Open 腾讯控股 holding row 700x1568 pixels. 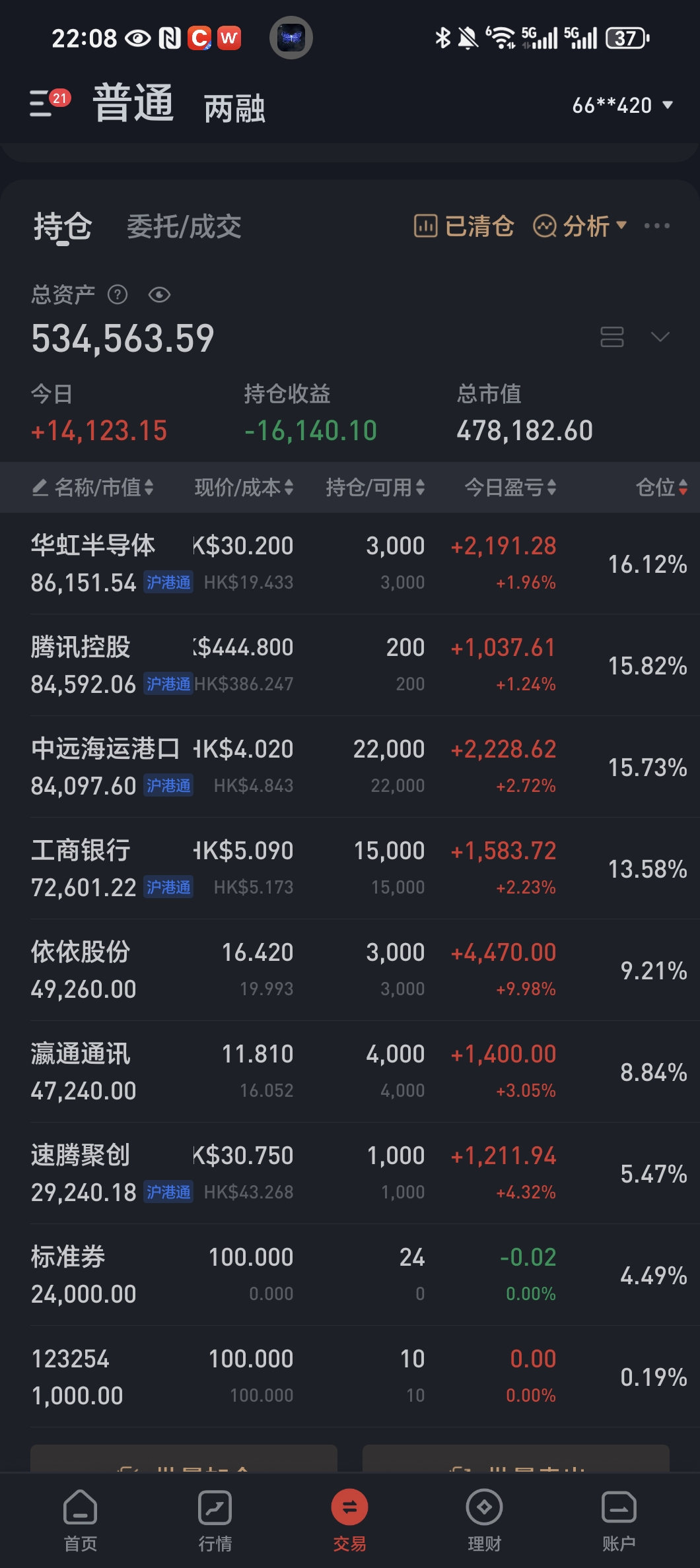pos(350,665)
